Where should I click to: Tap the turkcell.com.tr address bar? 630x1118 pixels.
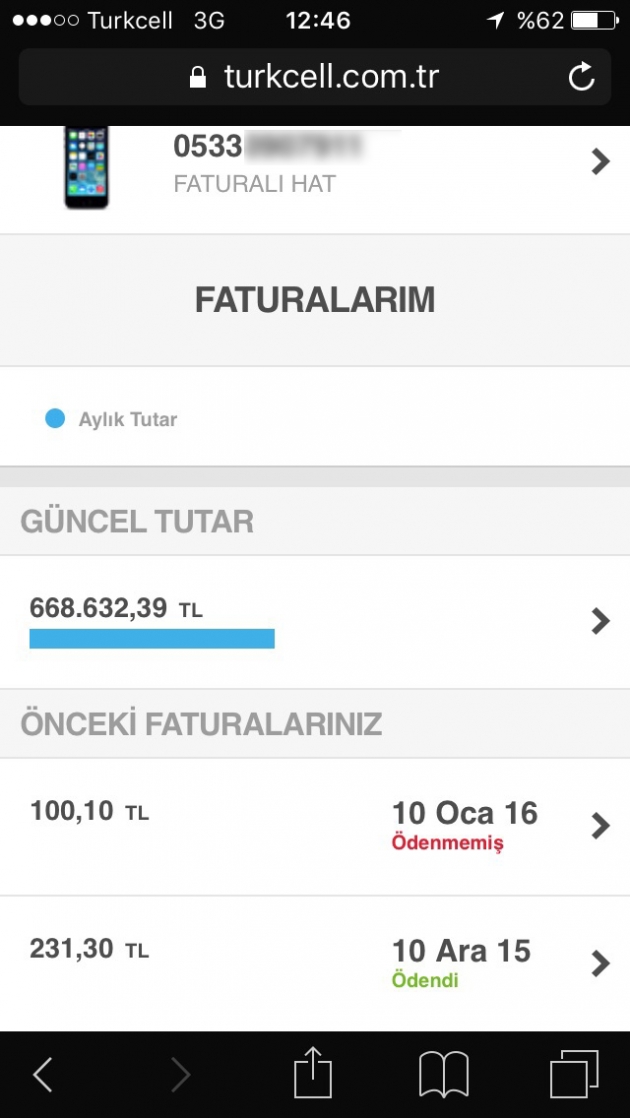pyautogui.click(x=315, y=76)
